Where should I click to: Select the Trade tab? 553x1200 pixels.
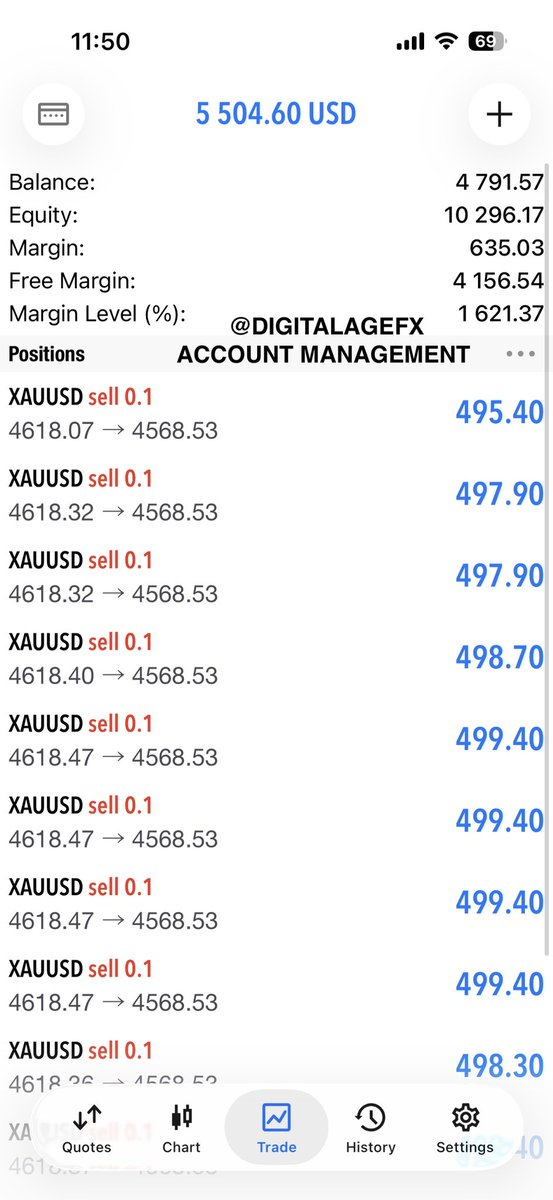click(x=276, y=1129)
